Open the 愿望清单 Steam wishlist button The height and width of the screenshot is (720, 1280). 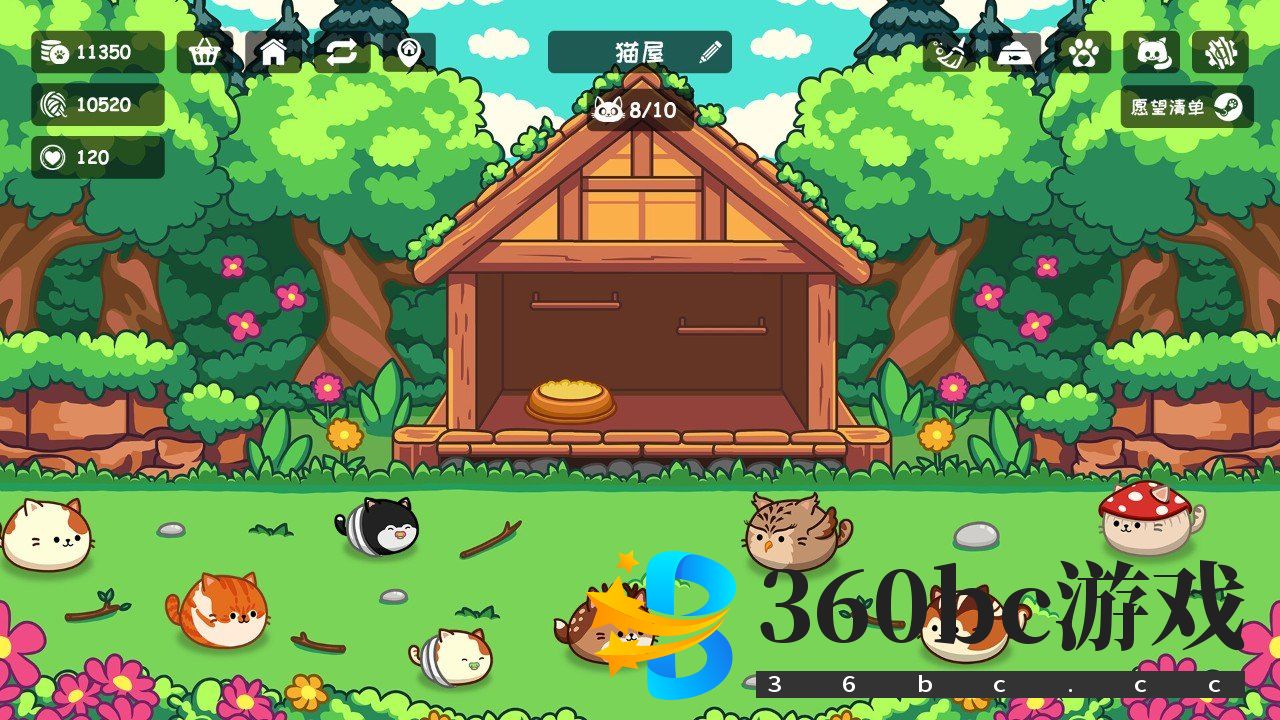click(x=1187, y=107)
